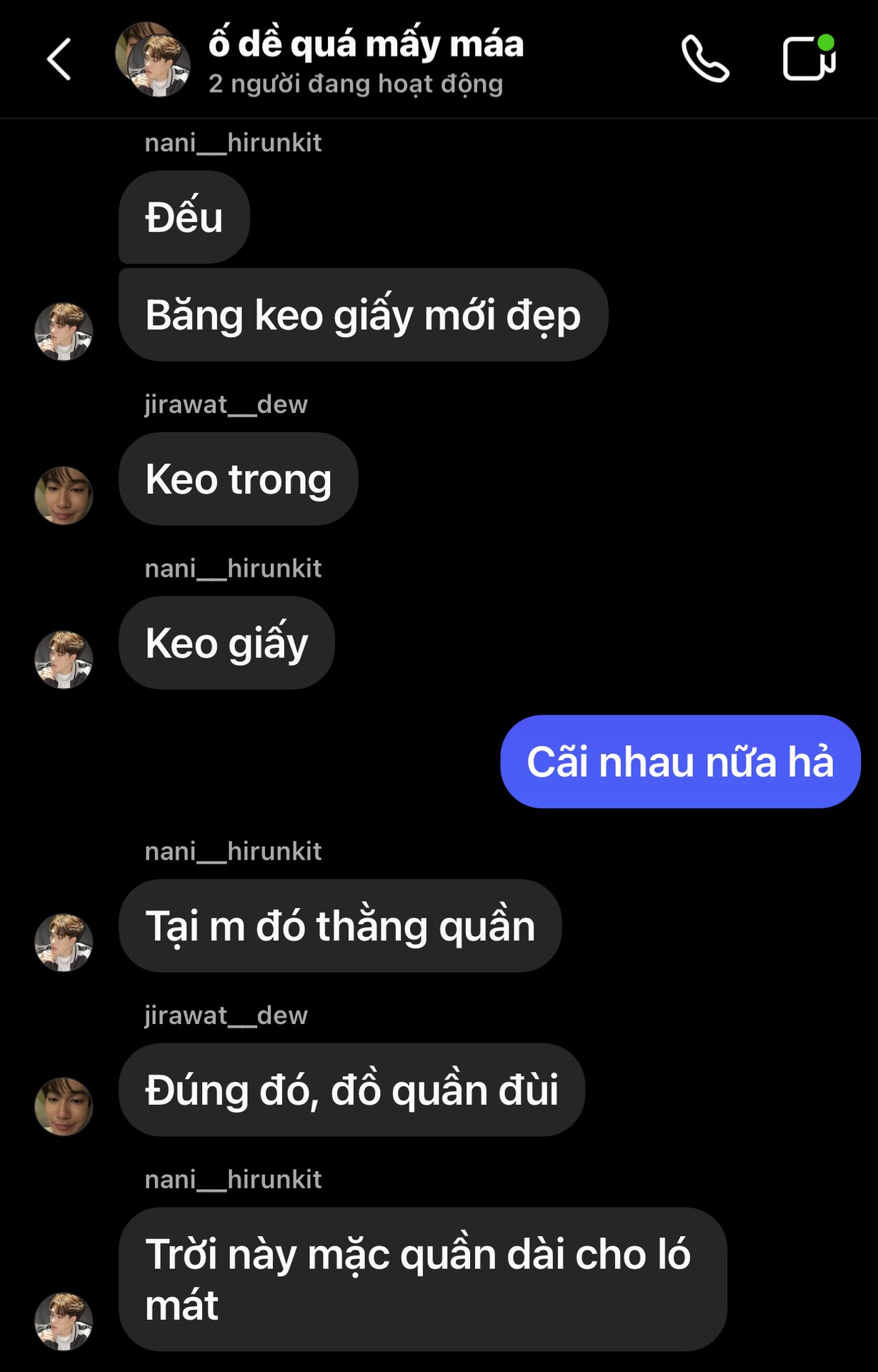Tap nani__hirunkit's avatar beside "Keo giấy"

click(x=64, y=660)
